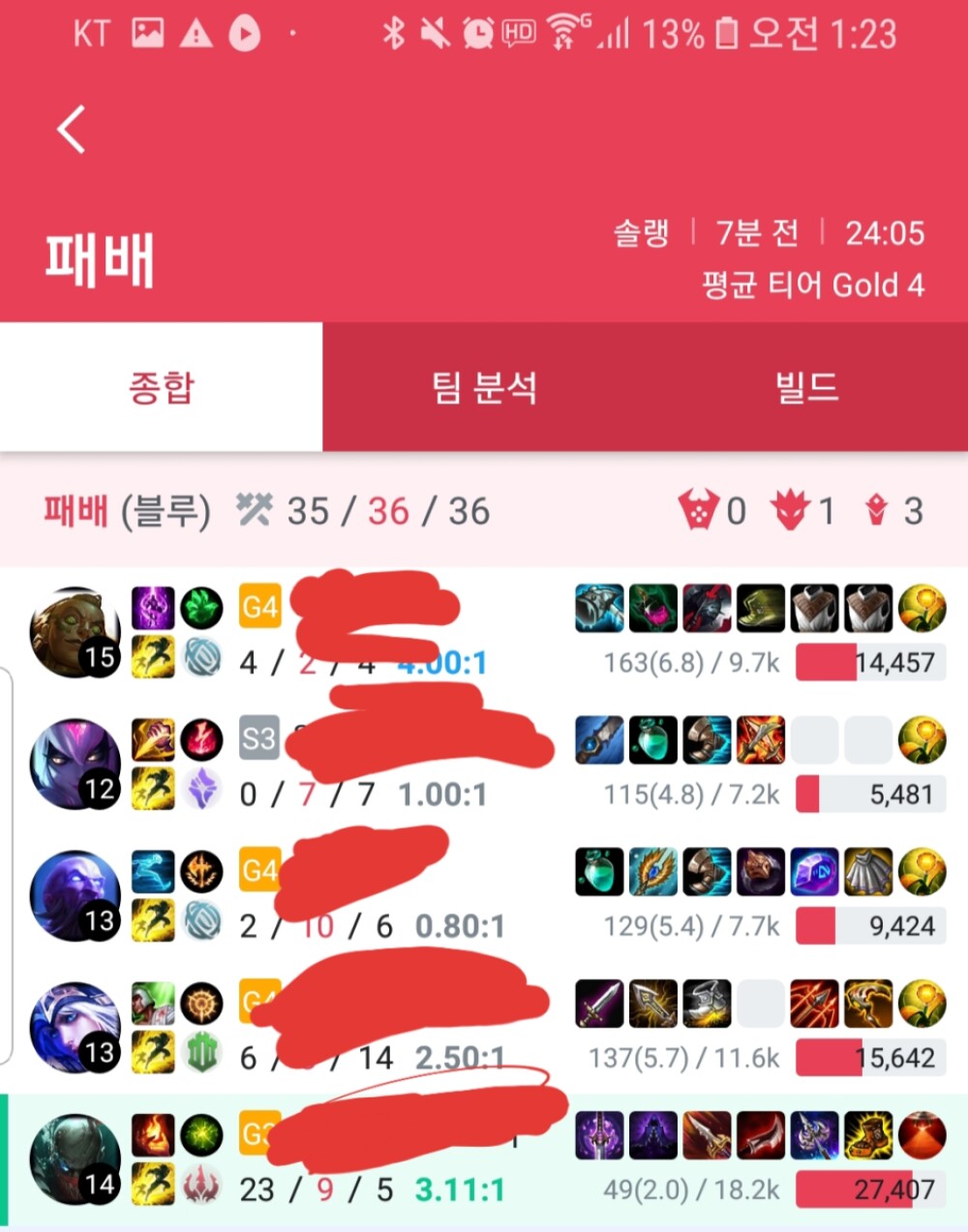The height and width of the screenshot is (1232, 968).
Task: Open the player row with 2.50:1 KDA
Action: pos(484,1029)
